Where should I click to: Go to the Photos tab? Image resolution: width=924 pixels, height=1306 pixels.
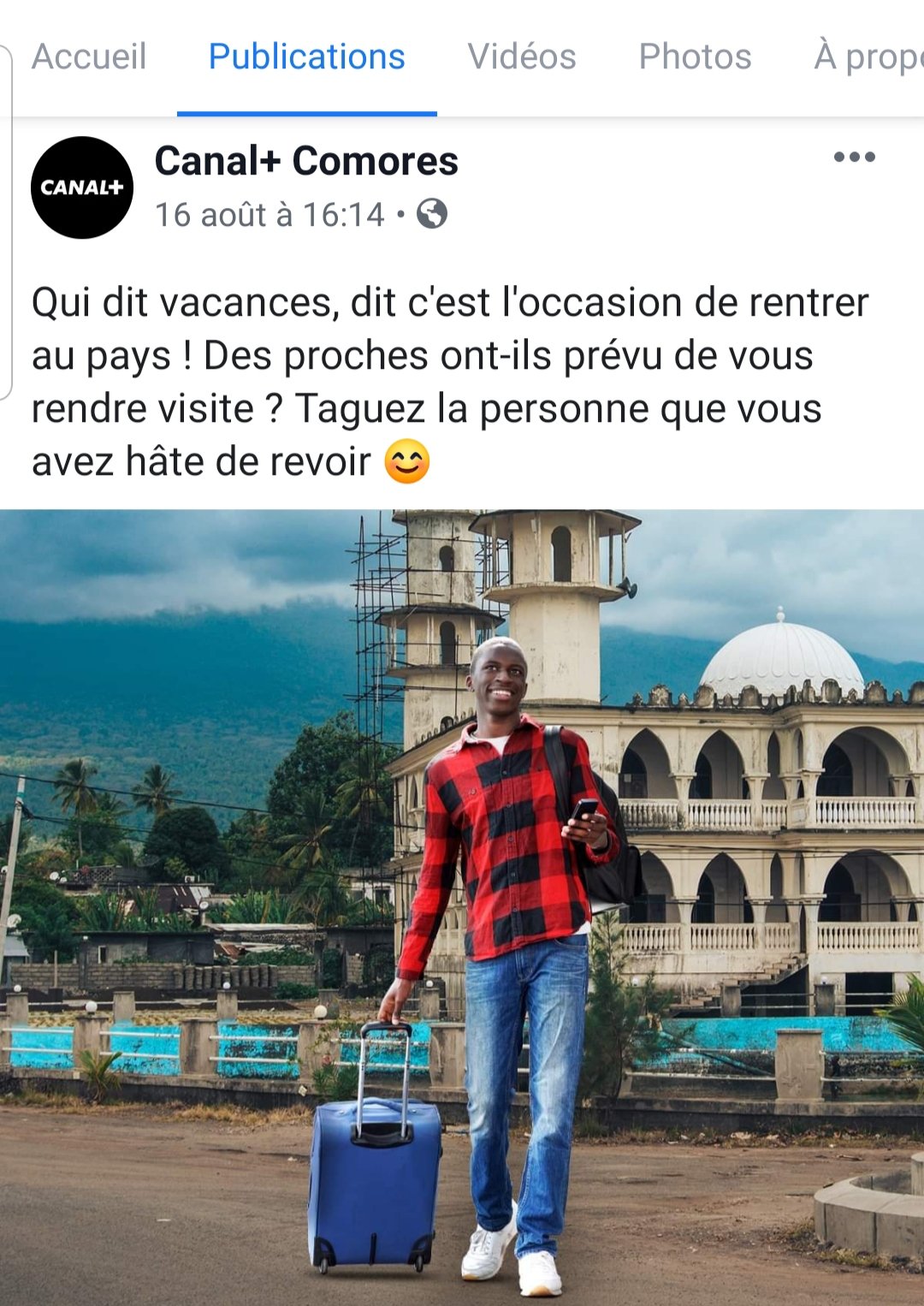(x=695, y=56)
